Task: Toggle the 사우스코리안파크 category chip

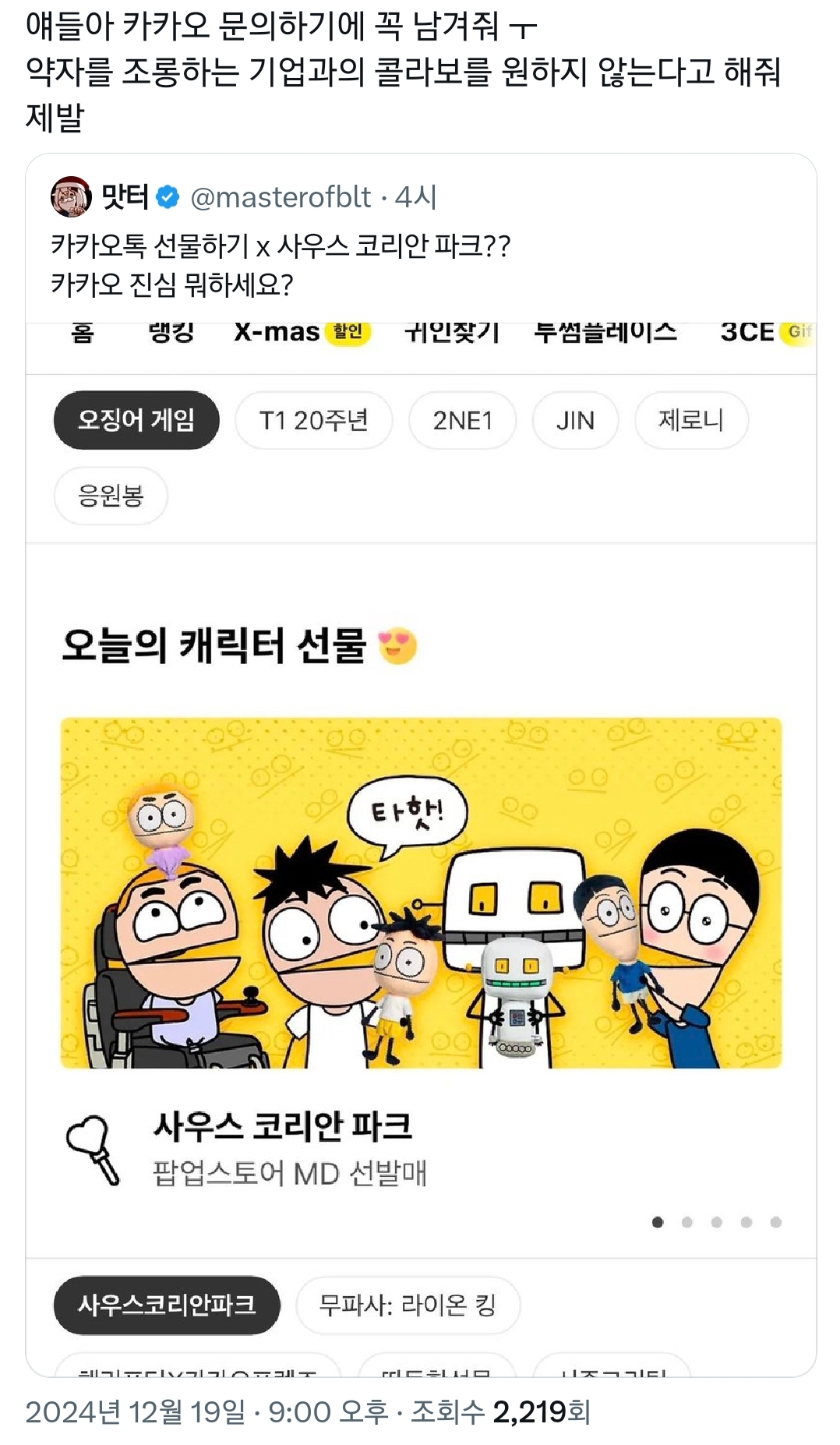Action: pos(166,1306)
